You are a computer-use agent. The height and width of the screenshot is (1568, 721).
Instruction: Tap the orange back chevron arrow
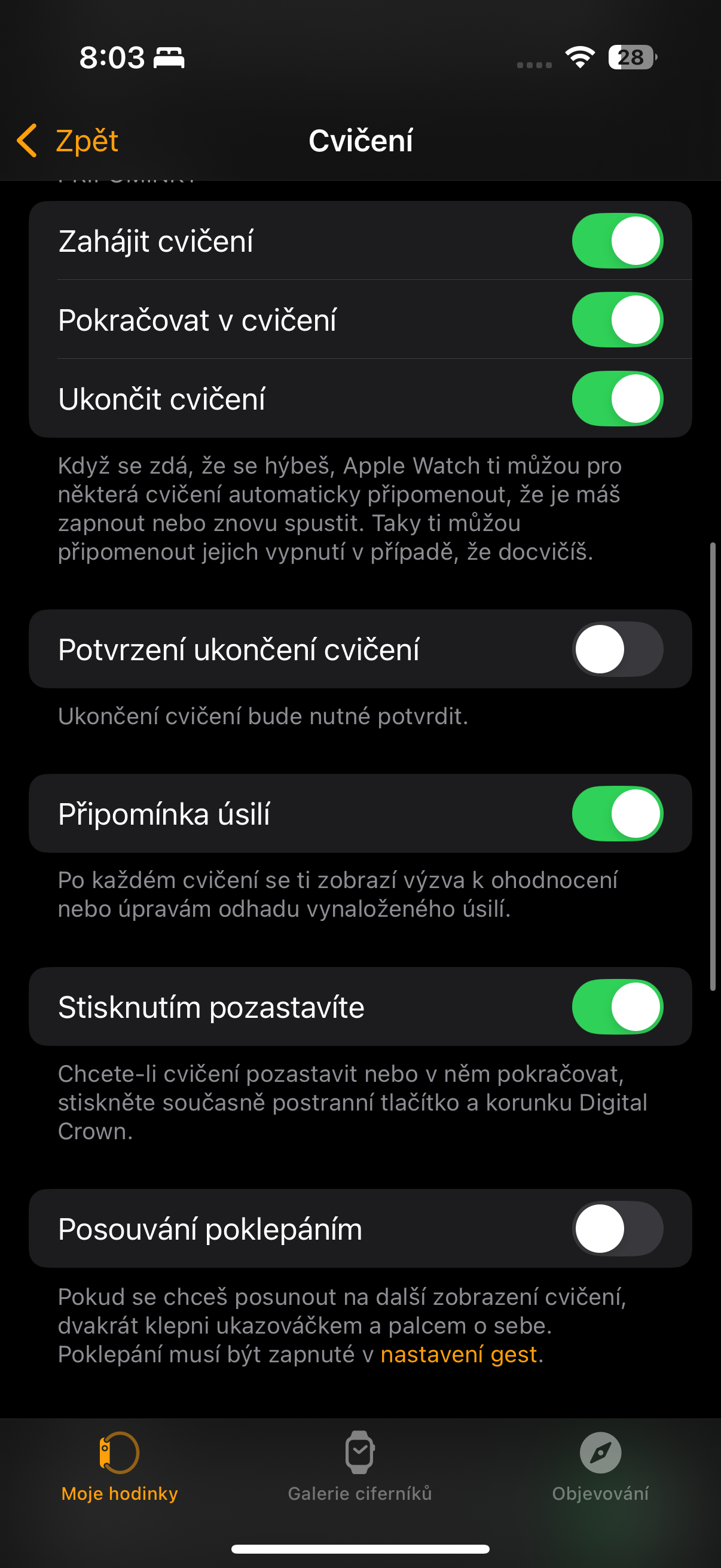pos(26,140)
